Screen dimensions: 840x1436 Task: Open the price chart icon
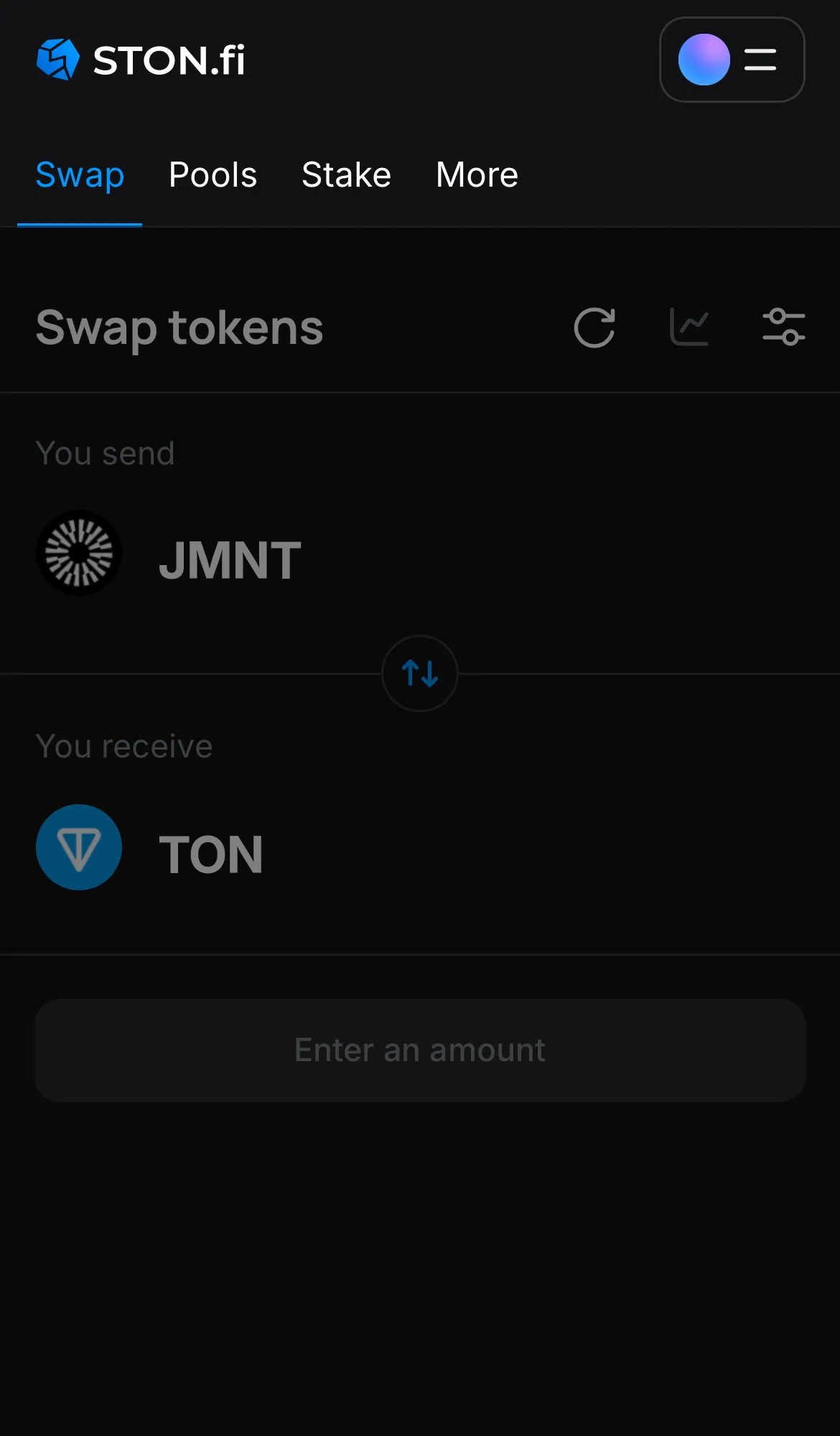click(689, 326)
